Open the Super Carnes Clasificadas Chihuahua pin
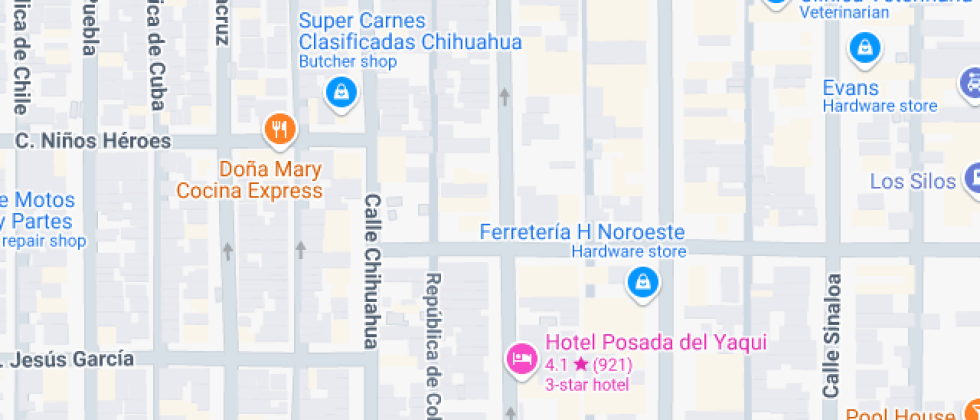Screen dimensions: 980x420 (341, 94)
